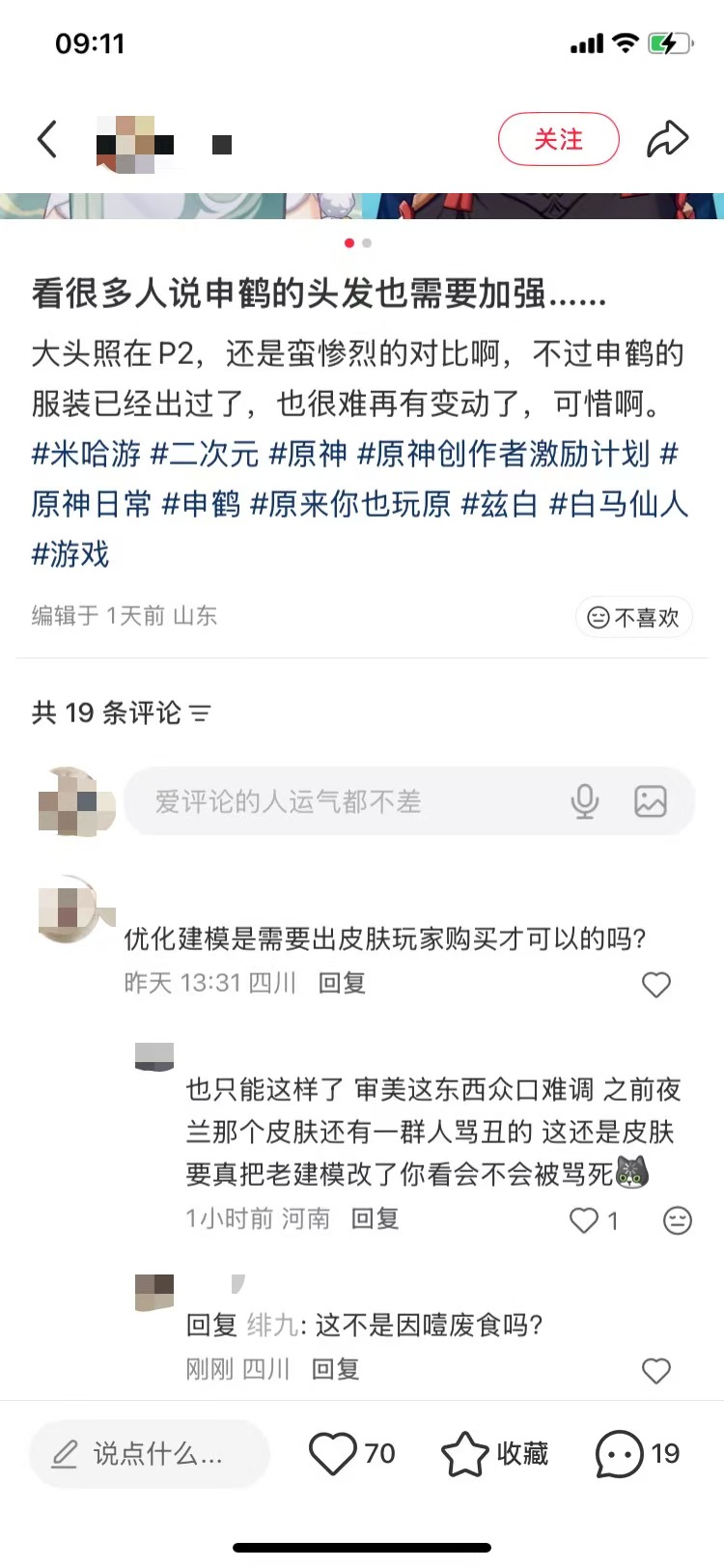Screen dimensions: 724x1568
Task: Like the reply mentioning 因噎废食
Action: pos(656,1370)
